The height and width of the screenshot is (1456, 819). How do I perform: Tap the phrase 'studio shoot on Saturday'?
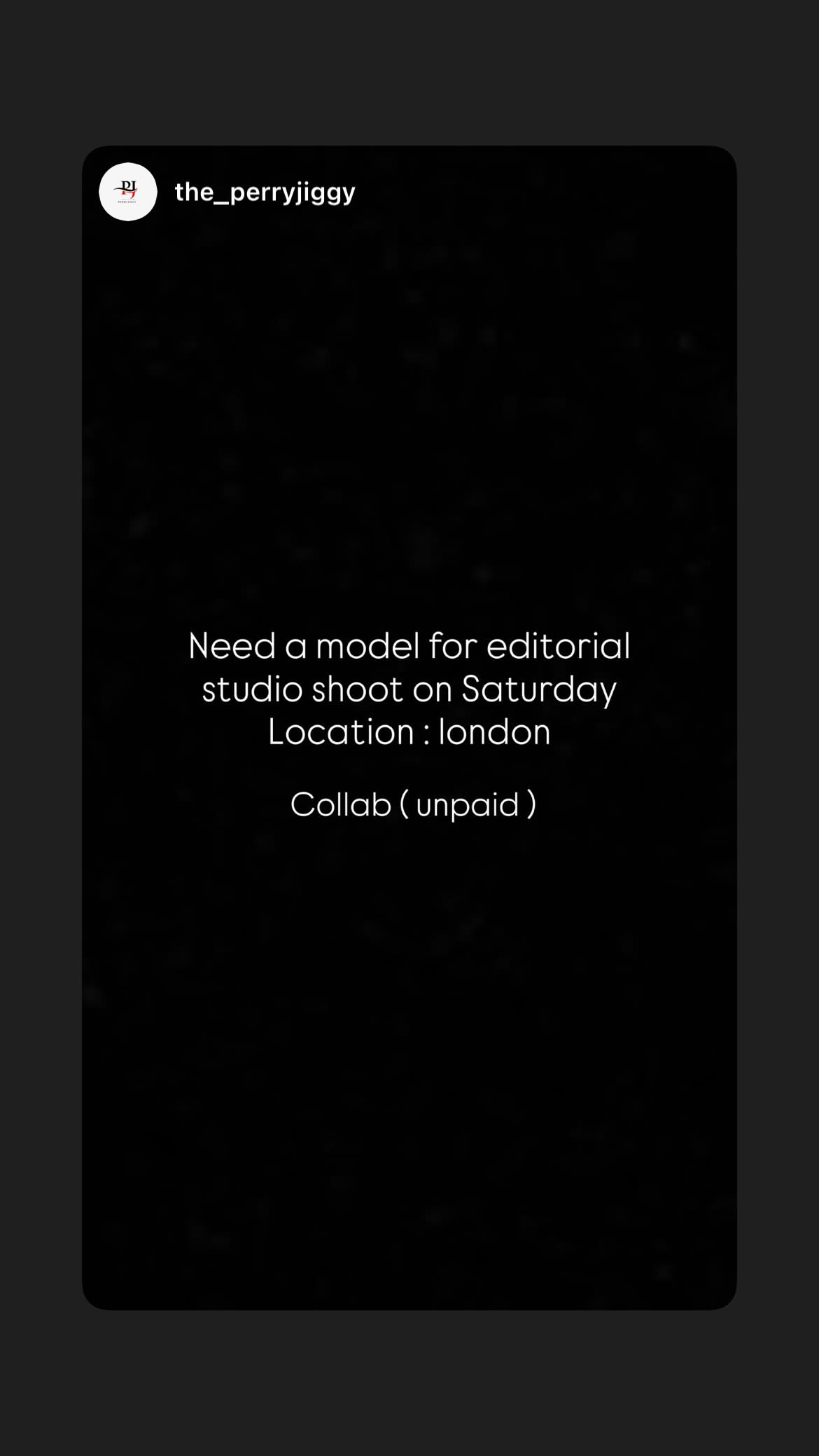[x=409, y=689]
